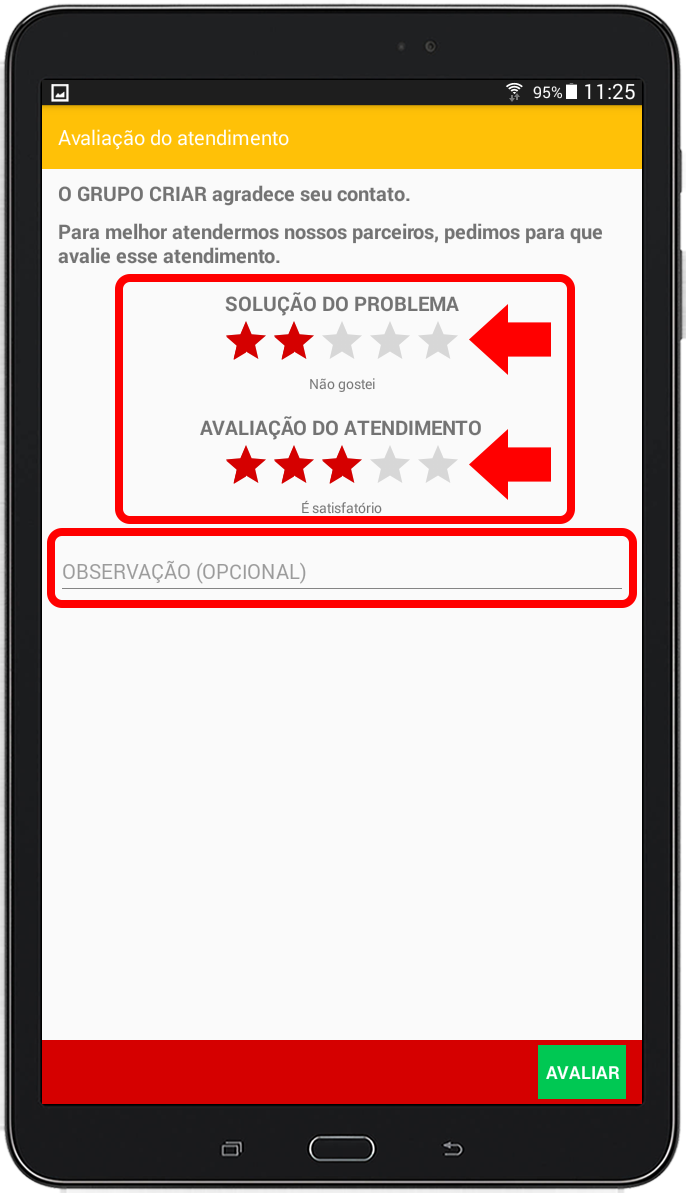Select five stars for Avaliação do Atendimento
686x1193 pixels.
click(437, 466)
